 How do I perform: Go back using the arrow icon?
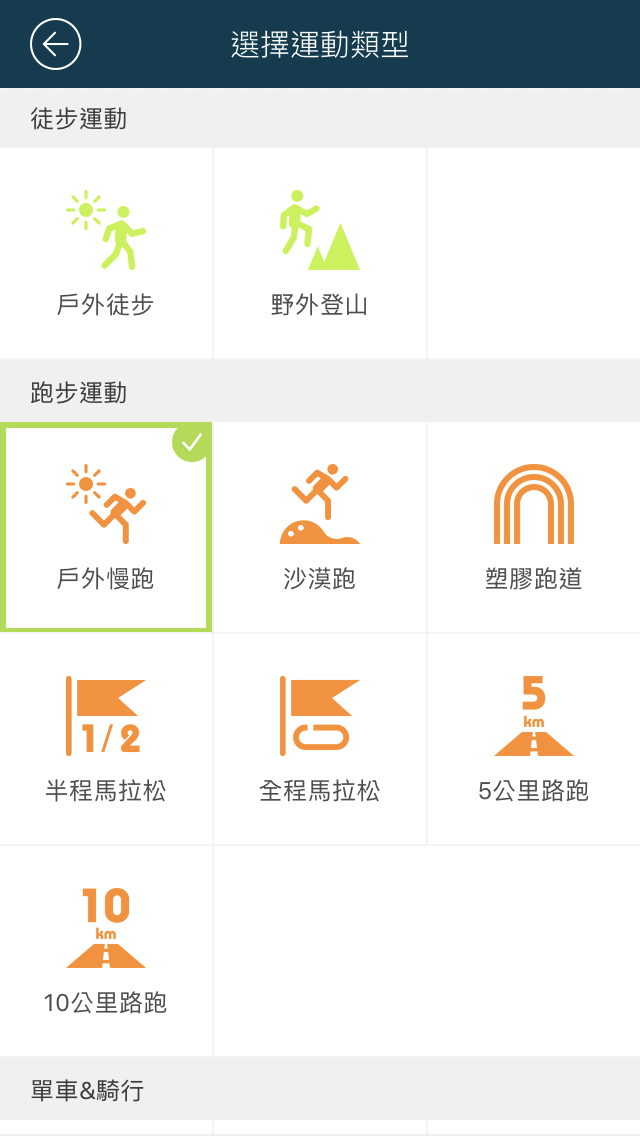tap(55, 44)
